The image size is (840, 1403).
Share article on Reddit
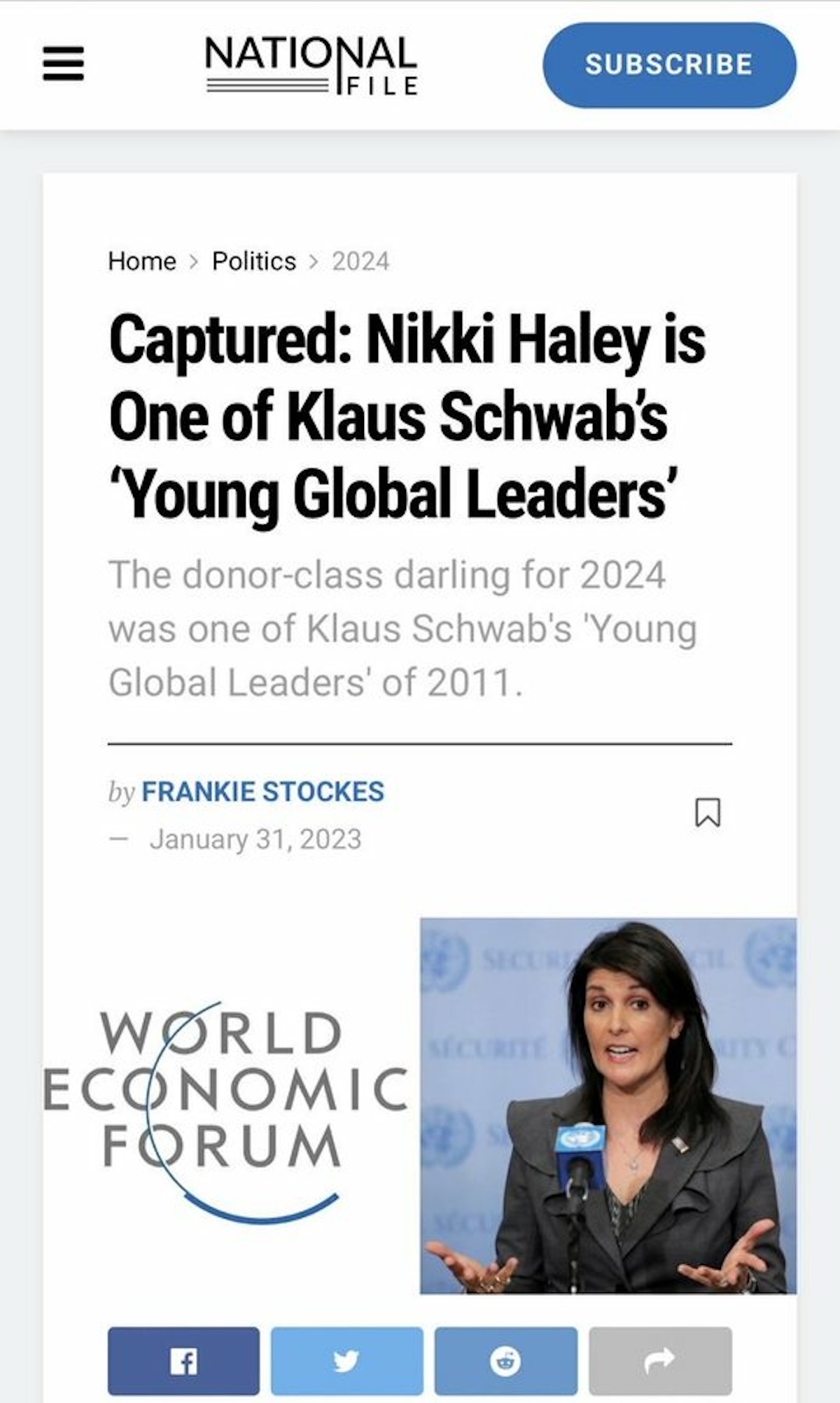point(505,1361)
